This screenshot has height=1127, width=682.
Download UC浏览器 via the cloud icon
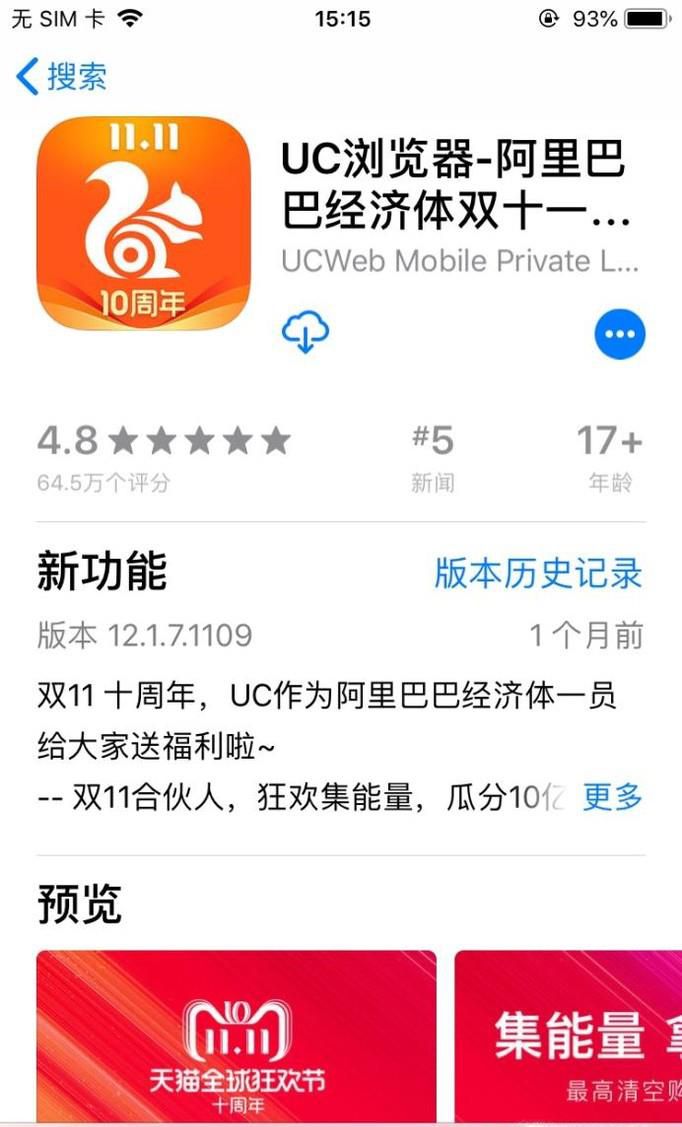click(x=306, y=334)
